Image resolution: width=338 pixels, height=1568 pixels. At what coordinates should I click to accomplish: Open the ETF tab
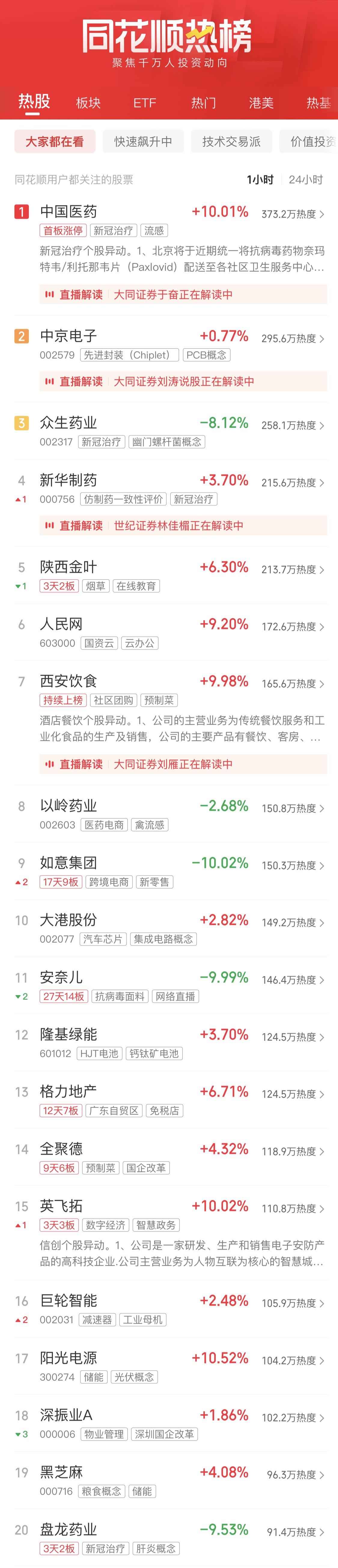click(x=145, y=103)
